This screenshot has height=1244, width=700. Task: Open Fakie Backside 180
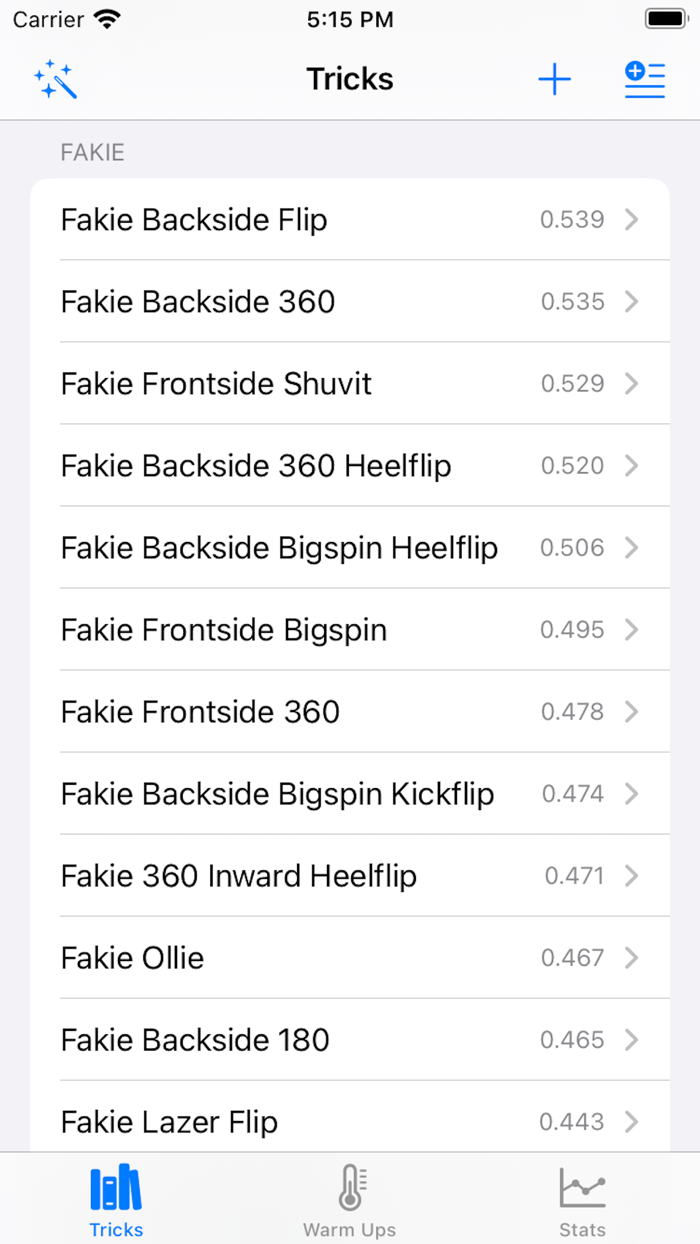tap(350, 1039)
